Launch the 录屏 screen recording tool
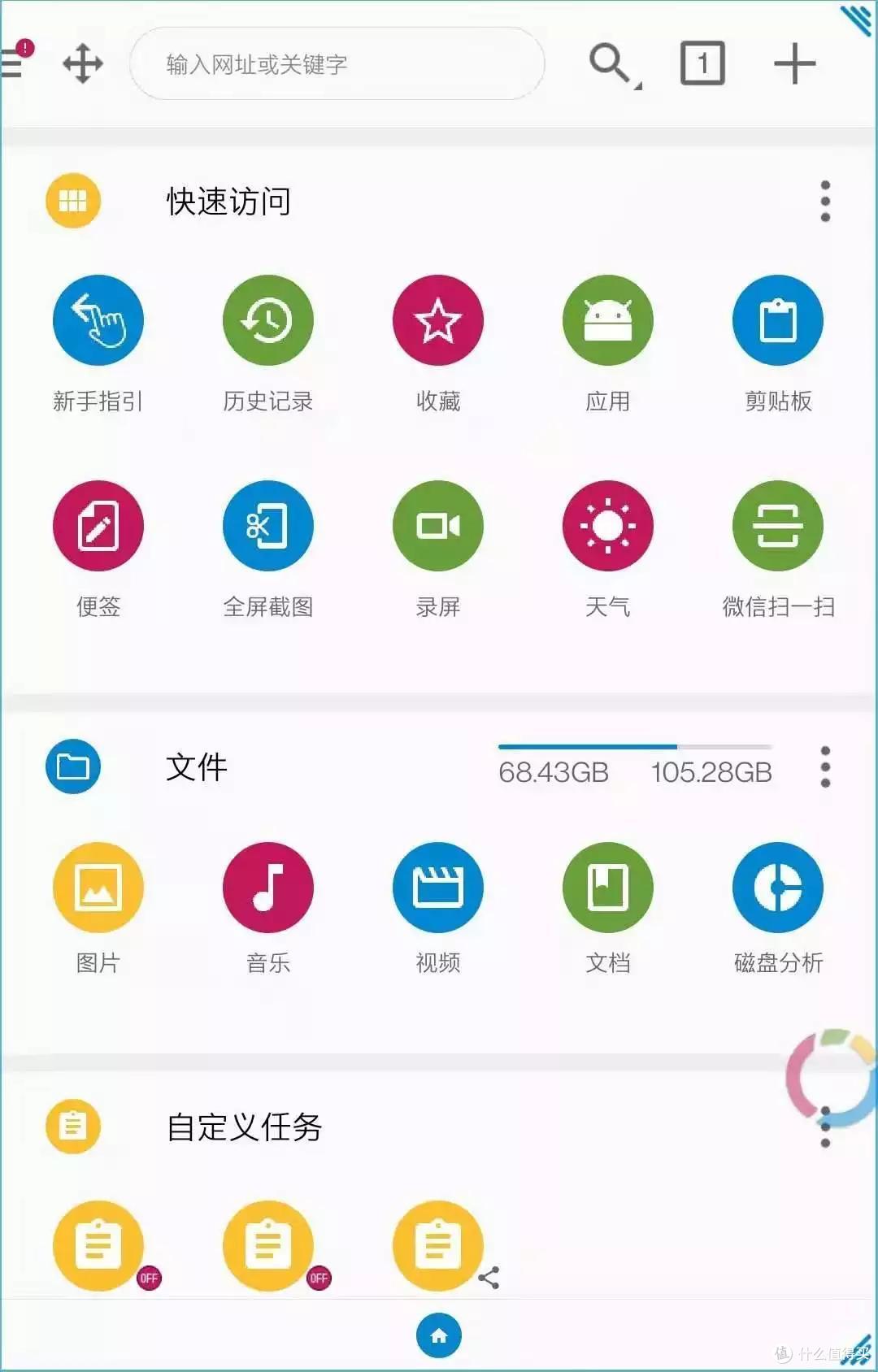Image resolution: width=878 pixels, height=1372 pixels. coord(438,525)
